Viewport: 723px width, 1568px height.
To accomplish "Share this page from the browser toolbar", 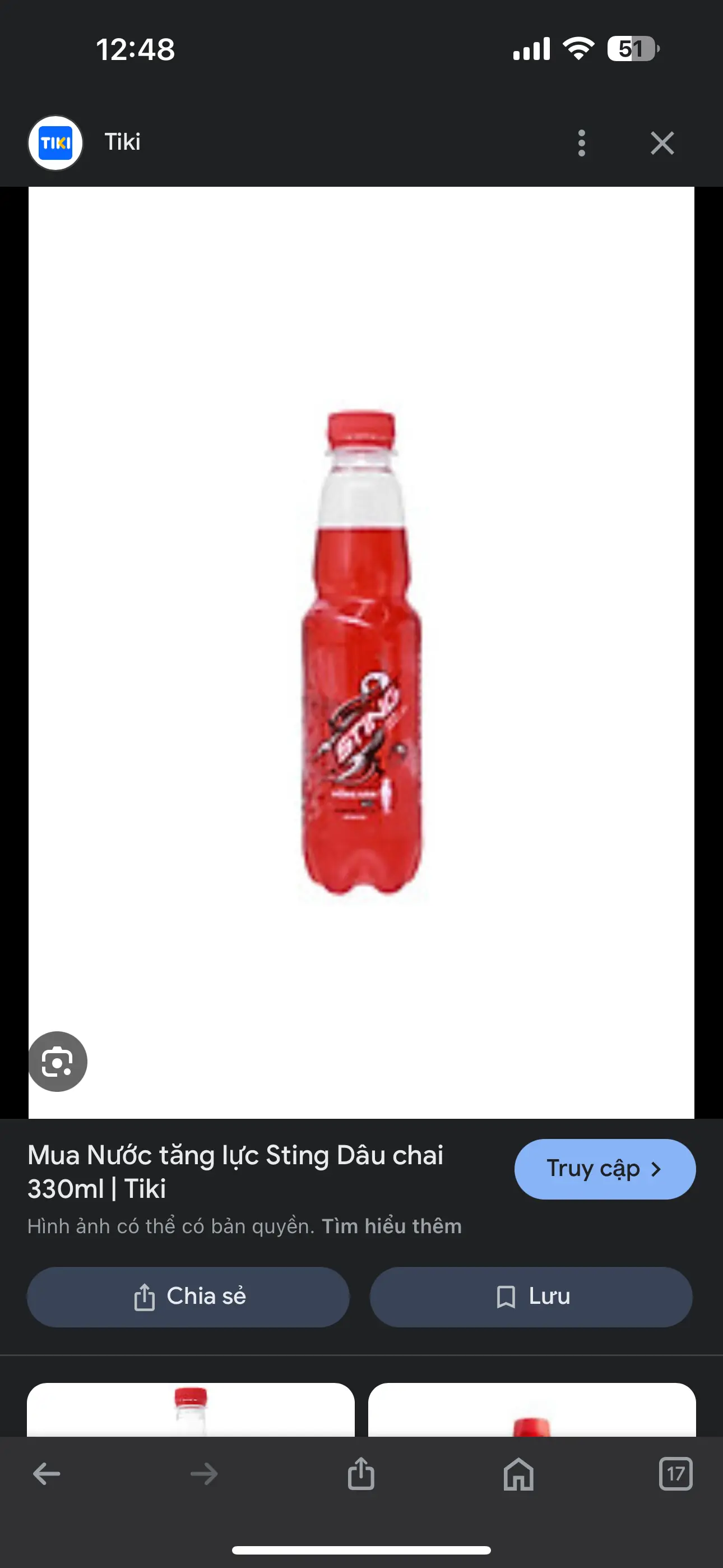I will 361,1474.
